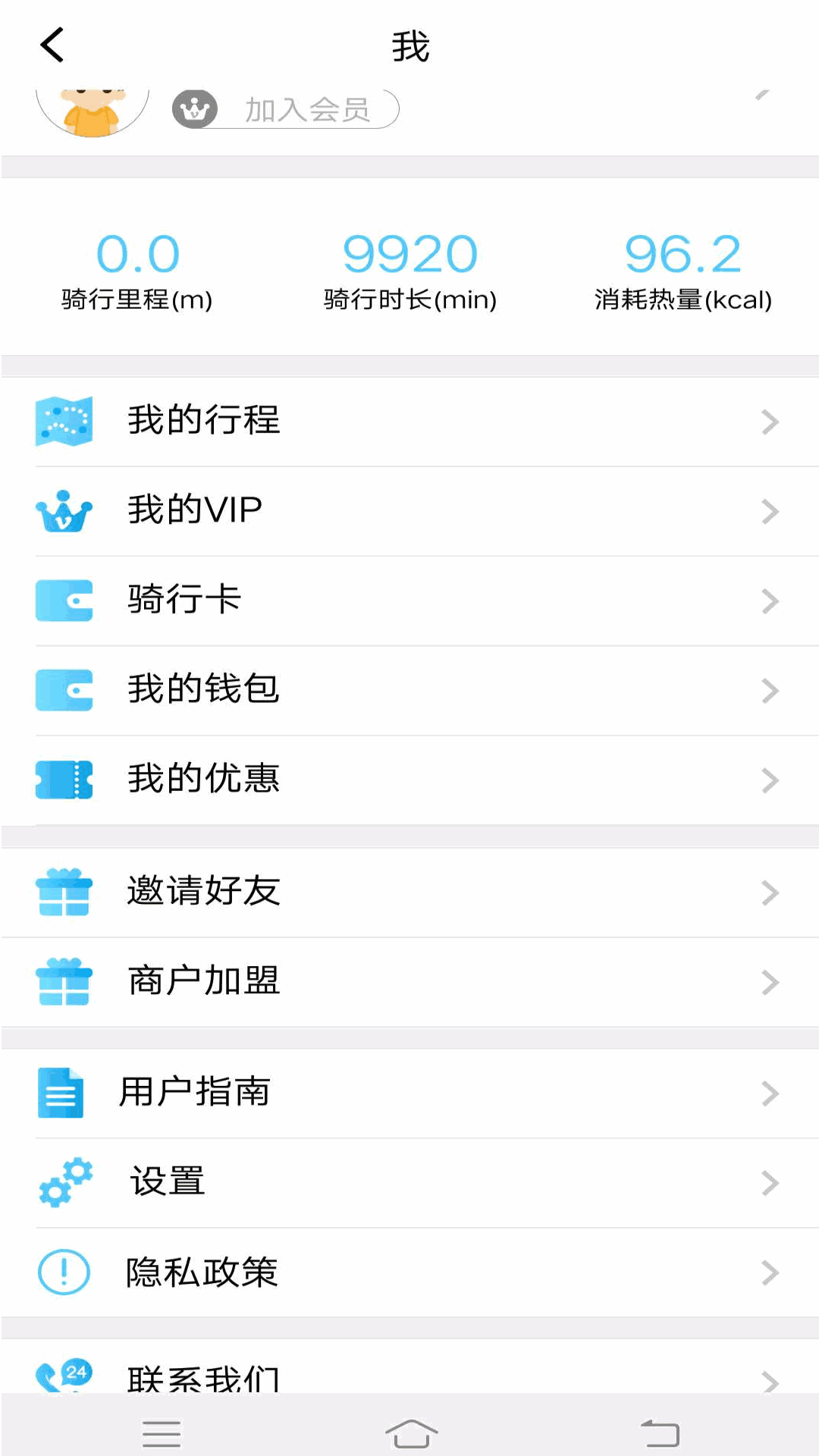Open 我的钱包 using the right chevron
The width and height of the screenshot is (819, 1456).
click(770, 690)
